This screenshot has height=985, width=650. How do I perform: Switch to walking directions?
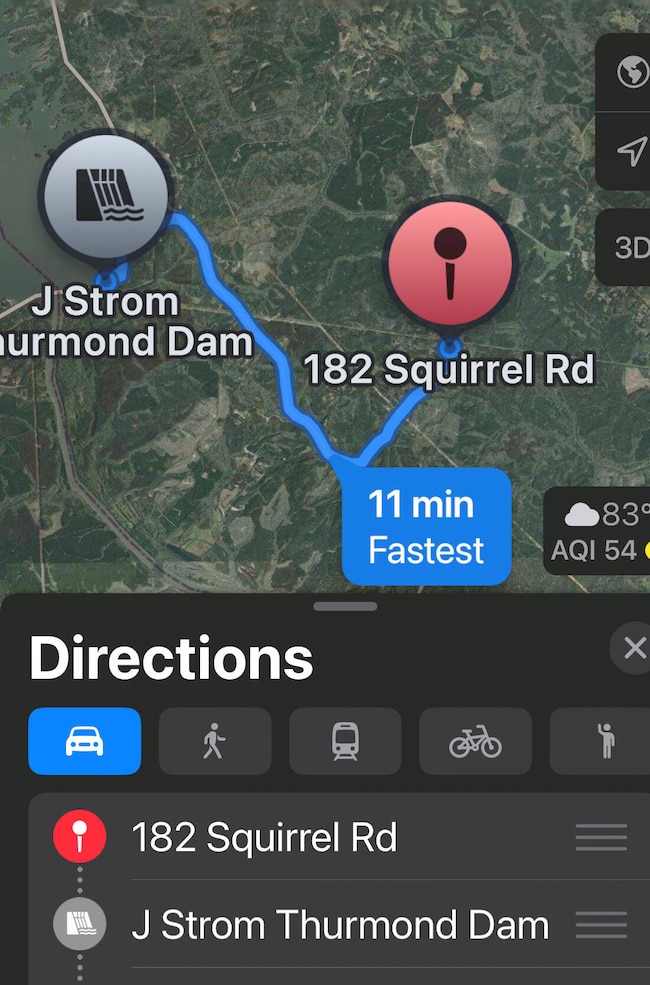click(215, 741)
